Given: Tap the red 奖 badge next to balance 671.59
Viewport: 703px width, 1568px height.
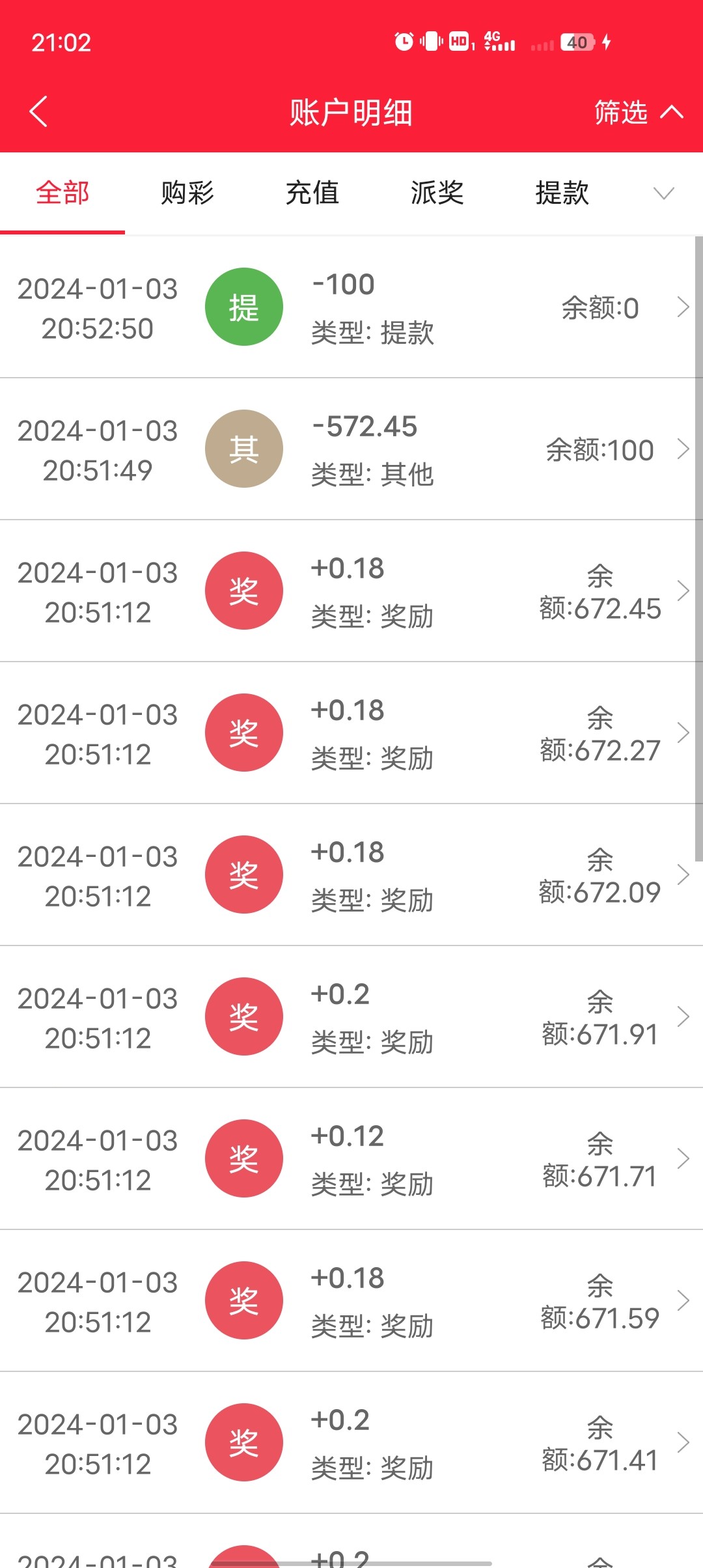Looking at the screenshot, I should [x=243, y=1300].
